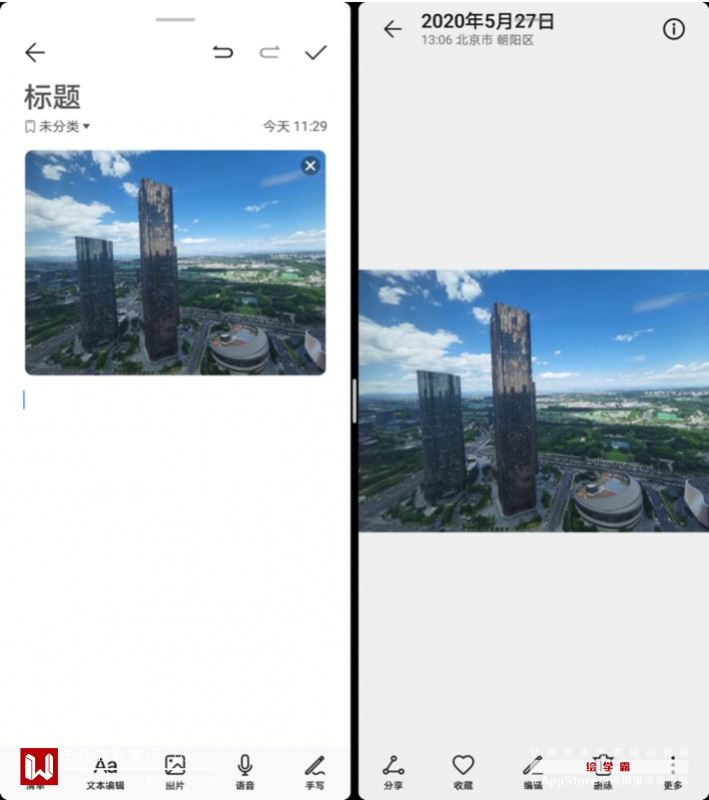The height and width of the screenshot is (800, 709).
Task: Switch to 手写 handwriting mode
Action: (x=315, y=770)
